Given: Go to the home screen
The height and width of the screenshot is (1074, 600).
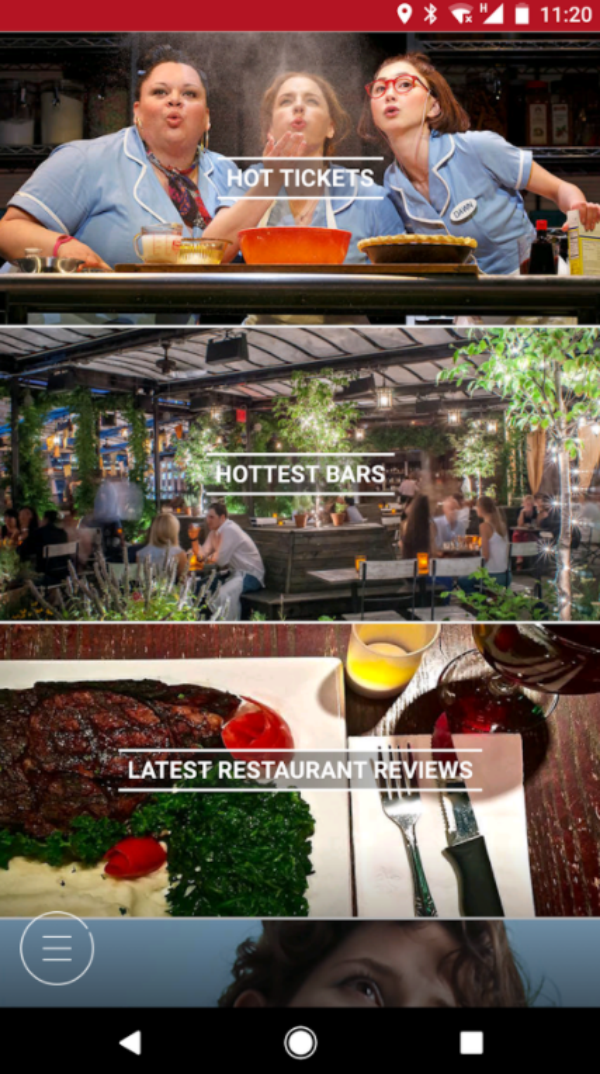Looking at the screenshot, I should point(300,1042).
